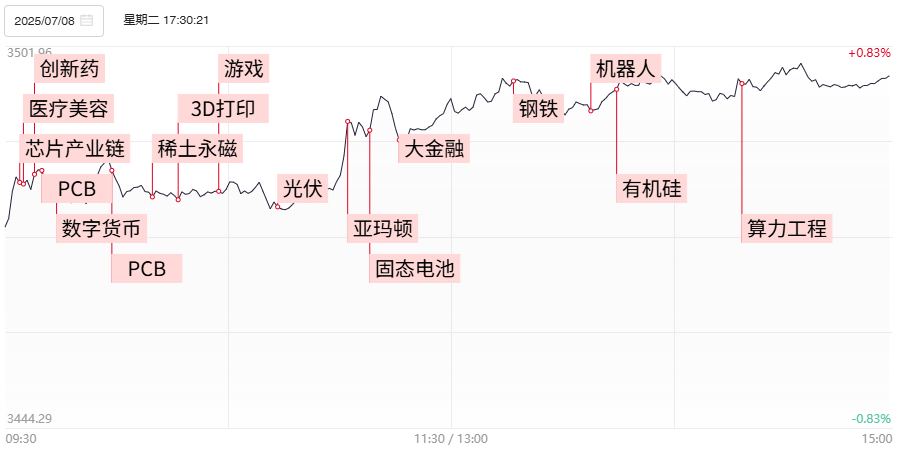This screenshot has height=454, width=903.
Task: View the 数字货币 sector tag
Action: pos(102,229)
